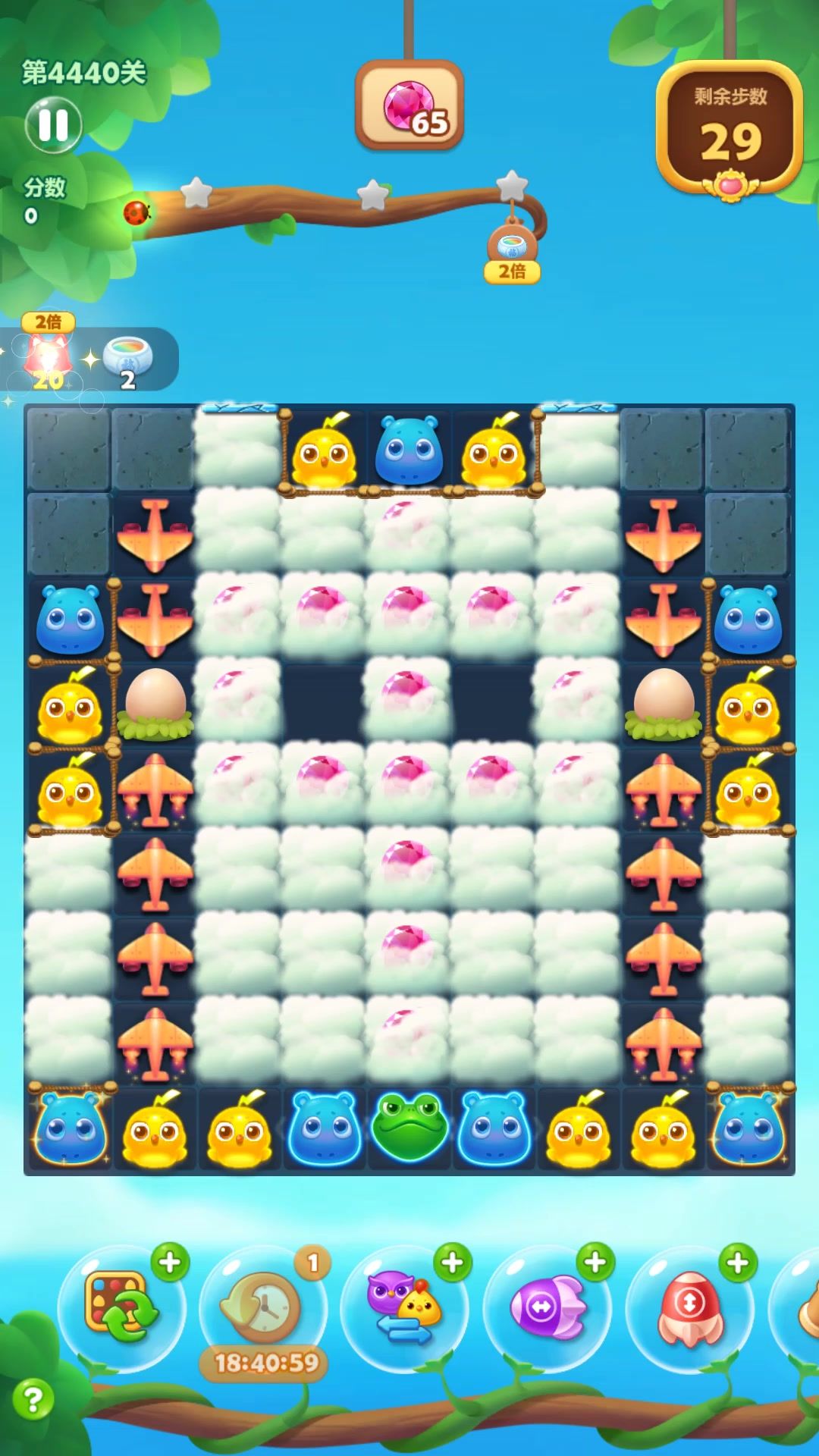This screenshot has width=819, height=1456.
Task: Select the left egg in the nest
Action: (x=155, y=702)
